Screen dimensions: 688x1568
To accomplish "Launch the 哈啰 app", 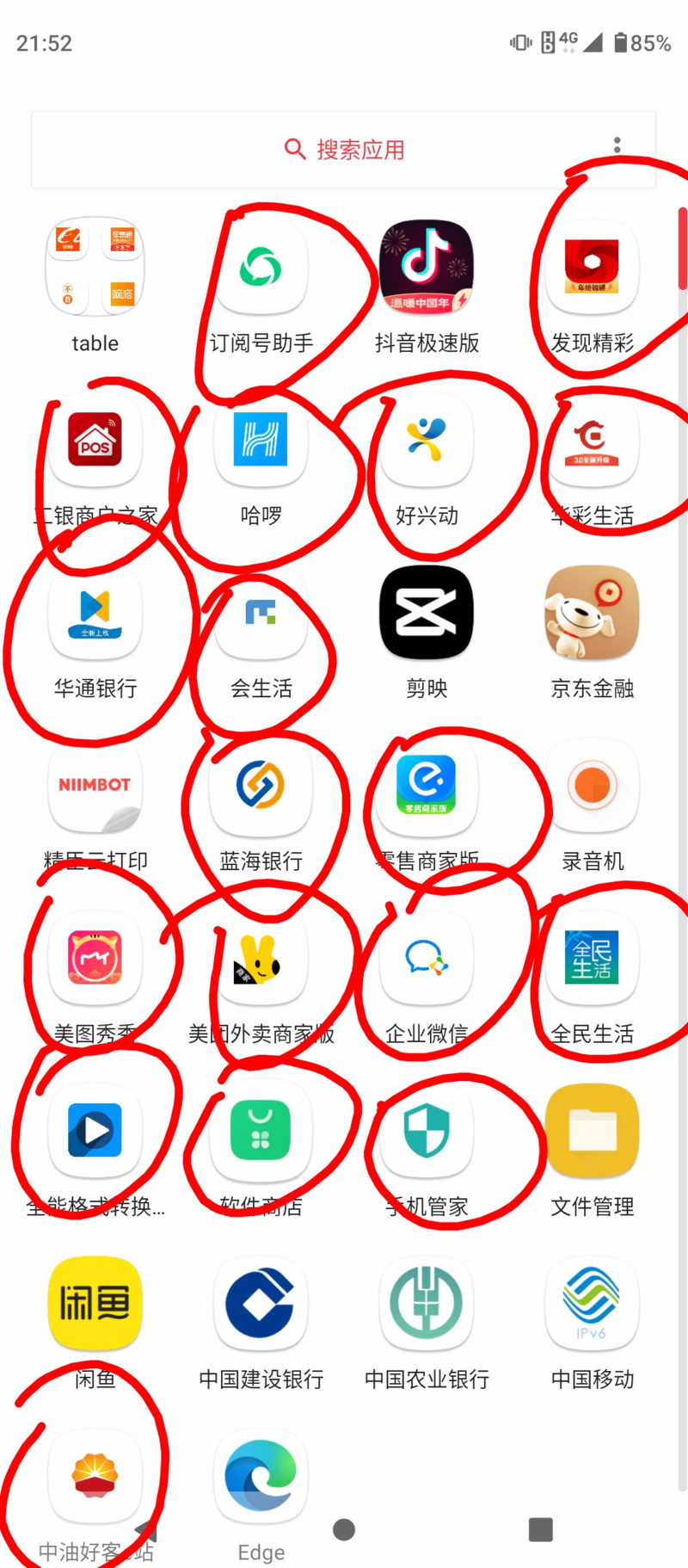I will tap(261, 440).
